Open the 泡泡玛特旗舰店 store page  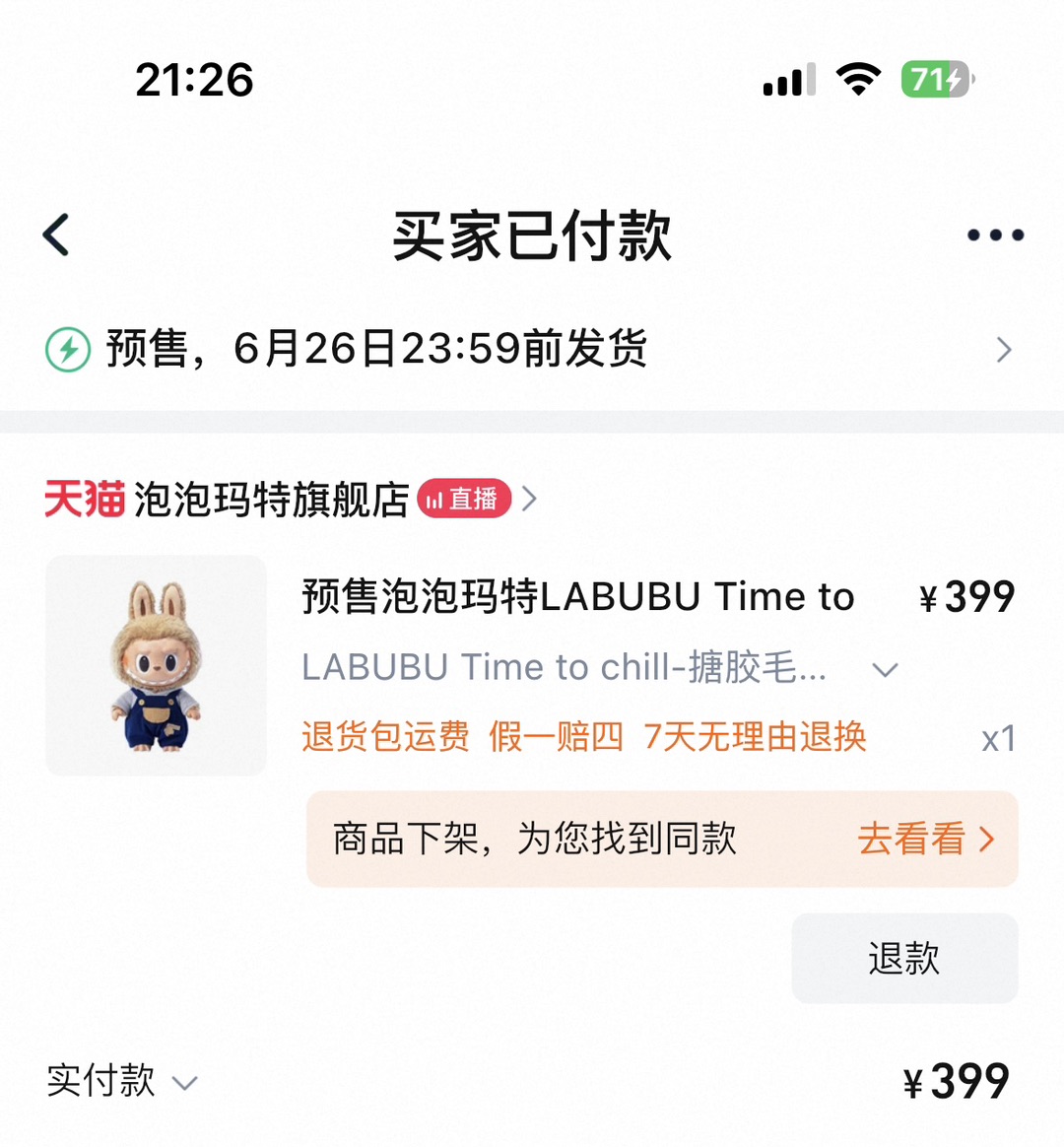271,500
